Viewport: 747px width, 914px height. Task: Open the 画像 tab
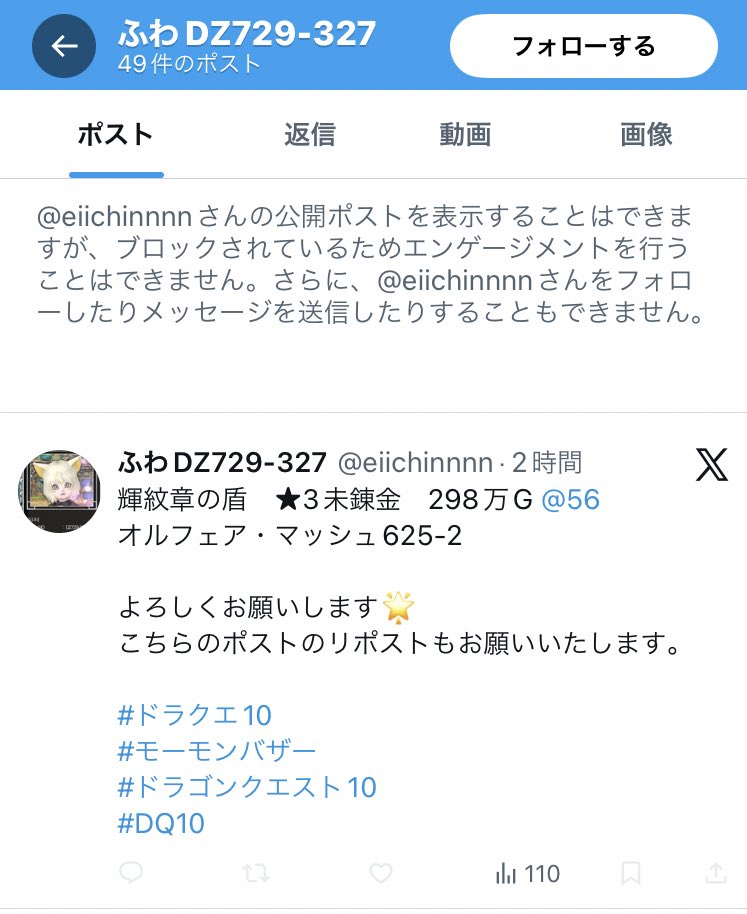[x=646, y=134]
